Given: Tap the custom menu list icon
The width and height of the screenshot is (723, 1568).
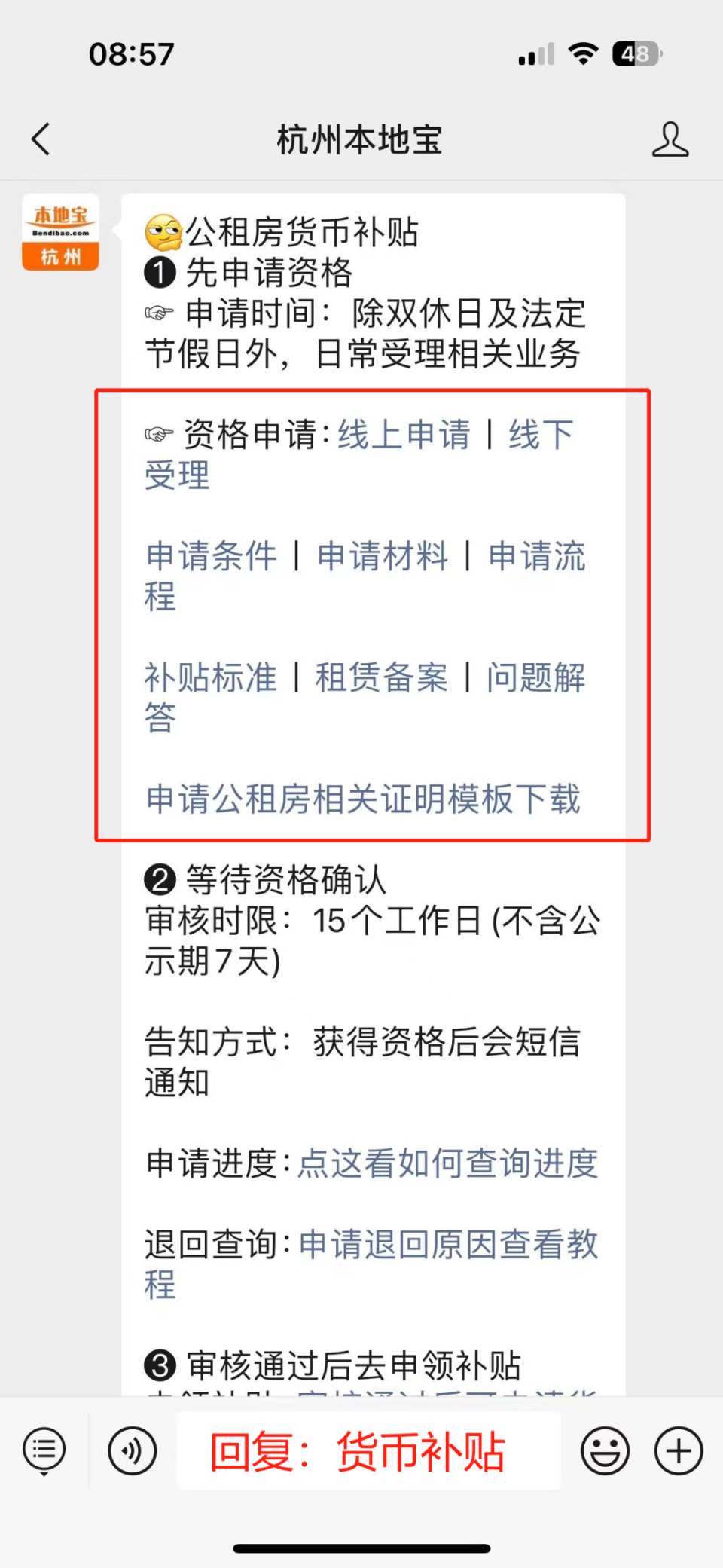Looking at the screenshot, I should (43, 1450).
